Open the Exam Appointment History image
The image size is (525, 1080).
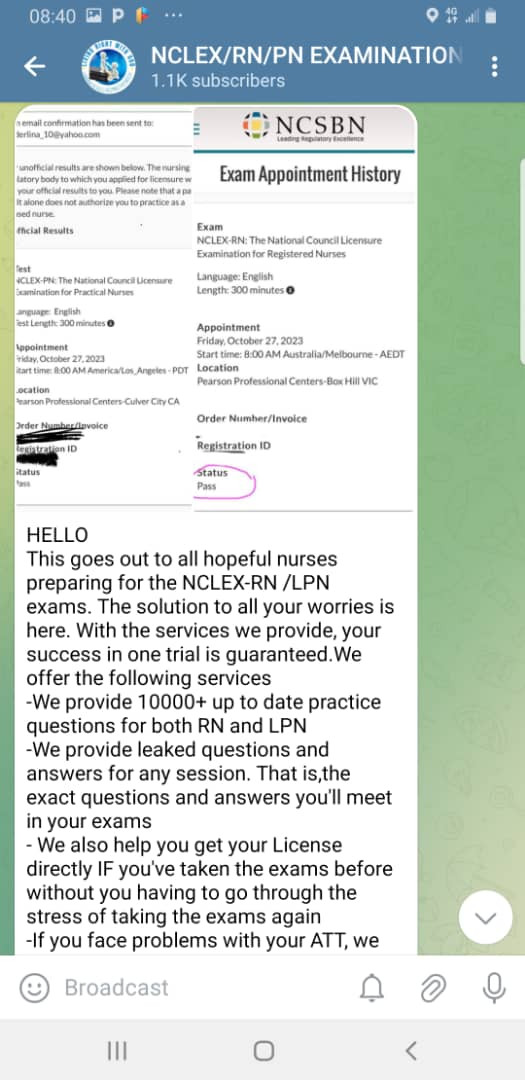[x=305, y=308]
